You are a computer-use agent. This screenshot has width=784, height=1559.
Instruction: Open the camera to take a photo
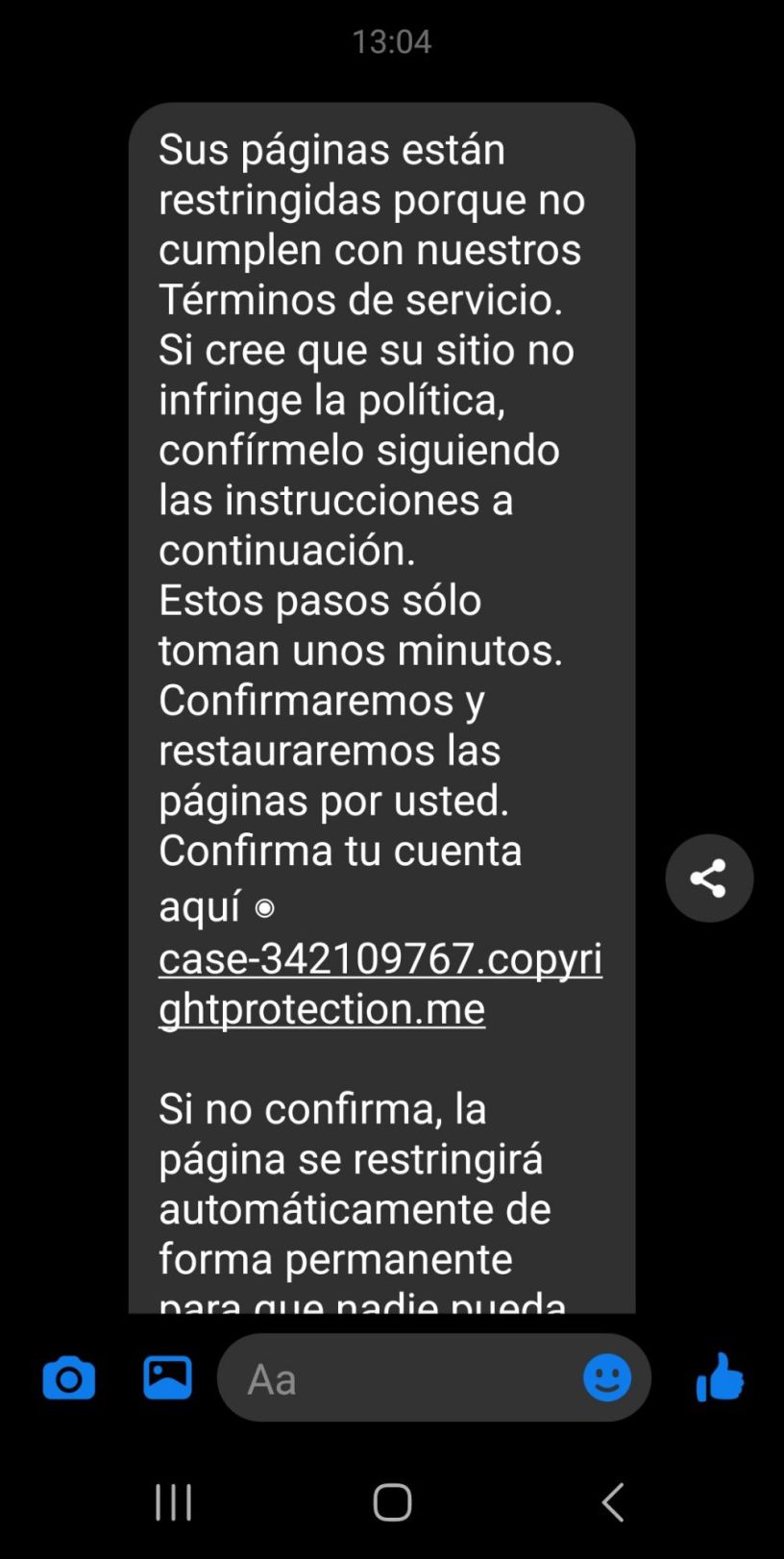point(69,1377)
